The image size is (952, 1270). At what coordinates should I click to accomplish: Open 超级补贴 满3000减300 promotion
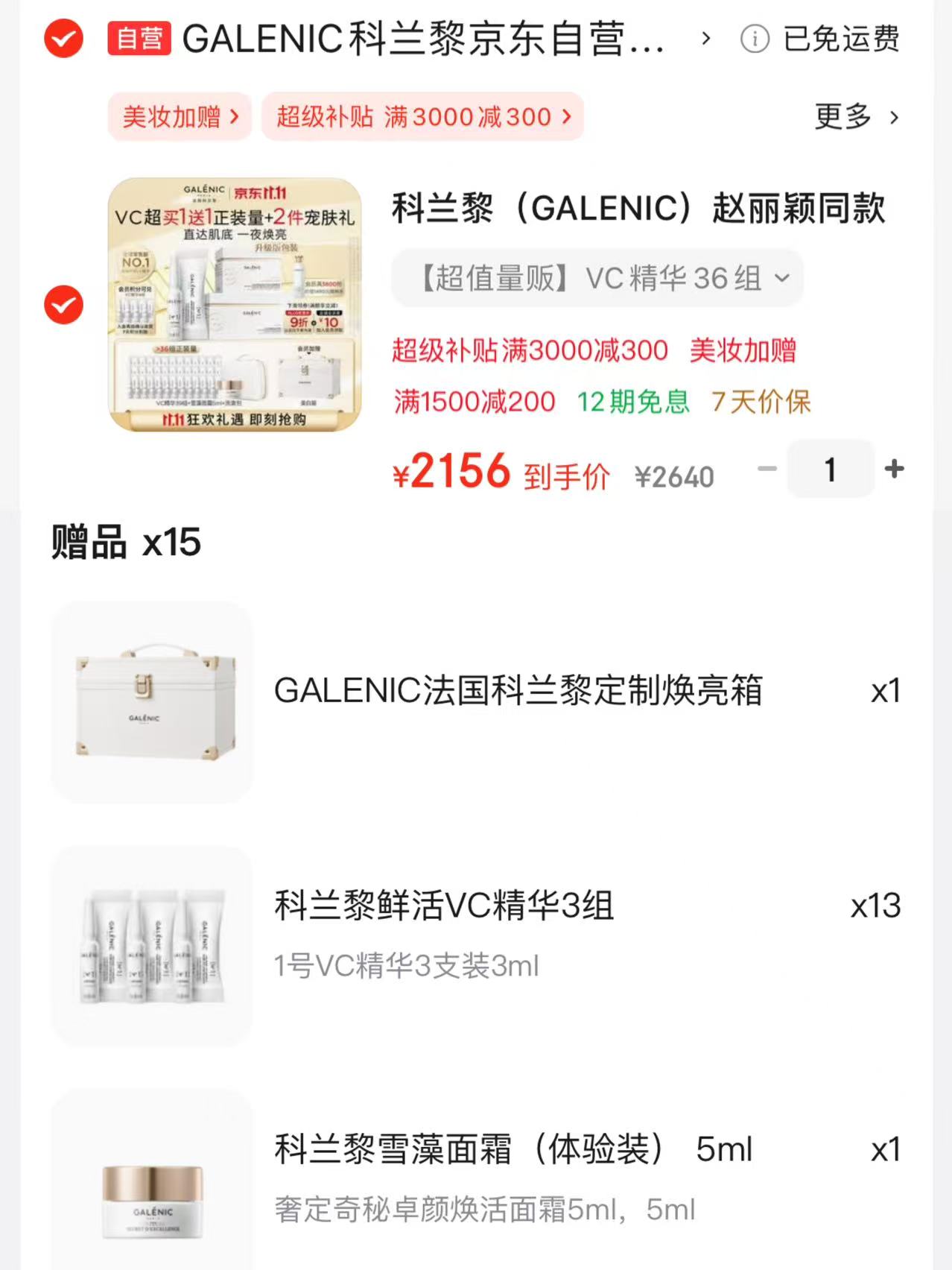[421, 117]
